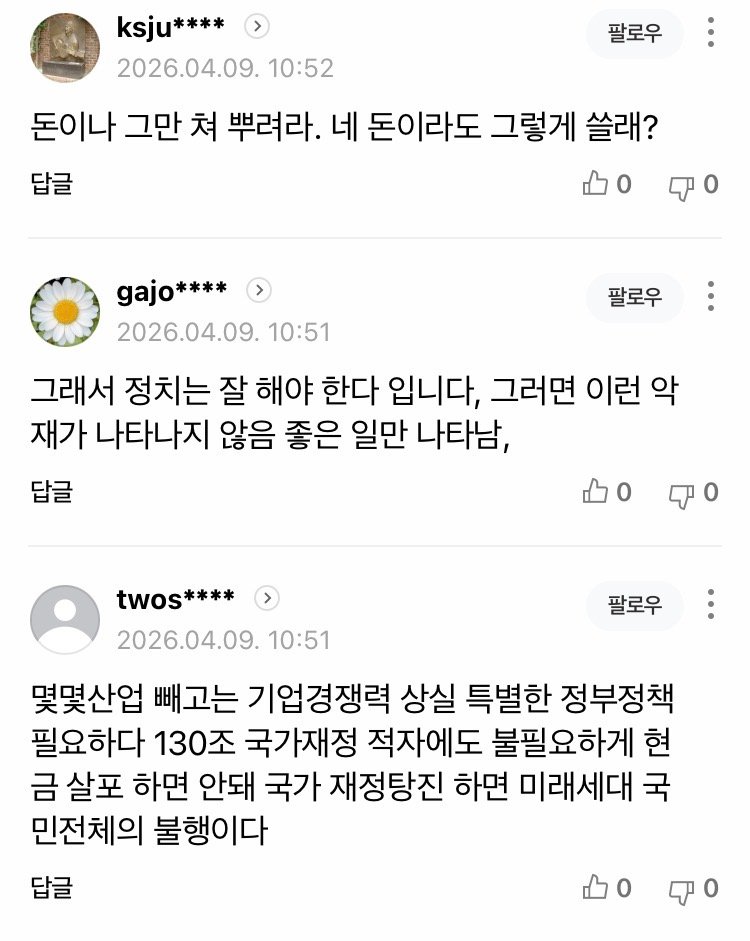The width and height of the screenshot is (750, 941).
Task: Reply to twos**** comment
Action: [52, 887]
